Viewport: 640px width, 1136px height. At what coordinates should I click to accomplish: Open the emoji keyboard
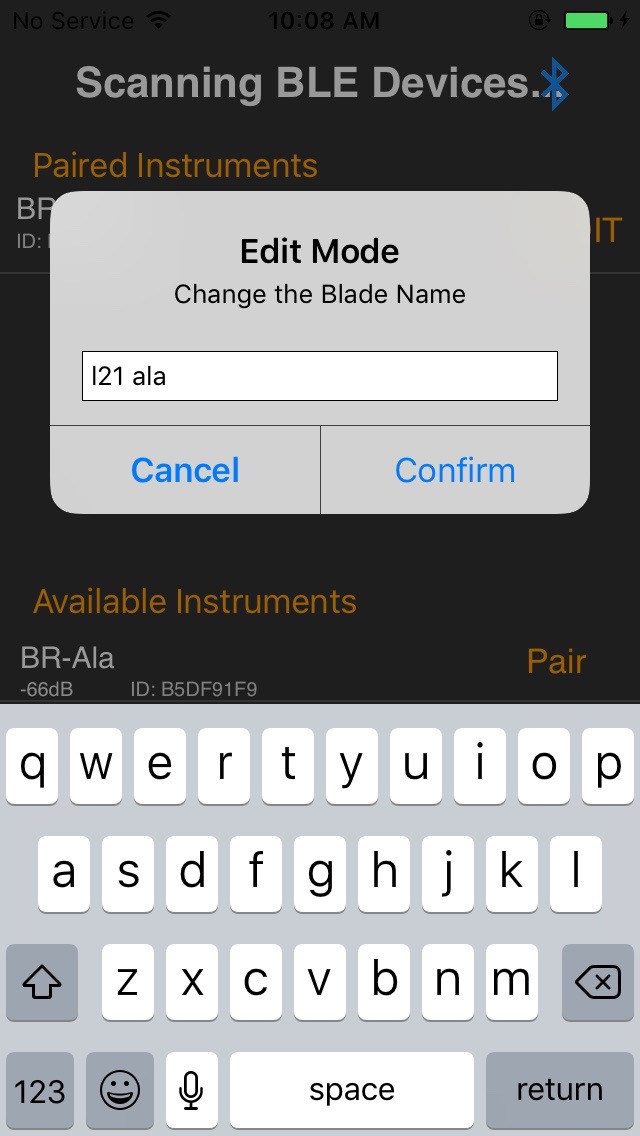click(x=119, y=1089)
